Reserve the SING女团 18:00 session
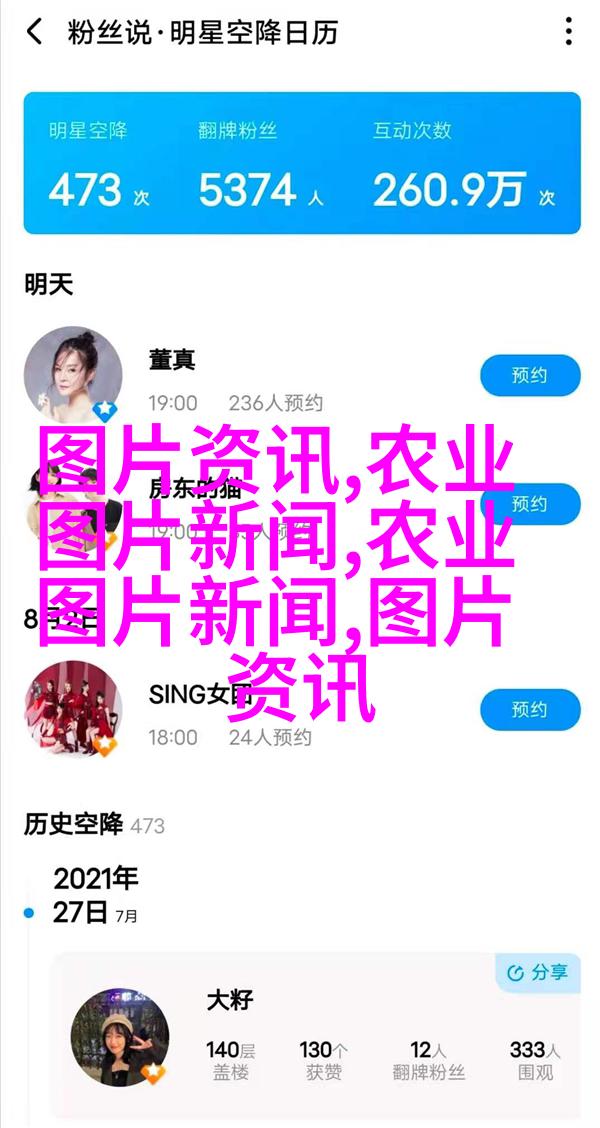The width and height of the screenshot is (600, 1128). coord(529,709)
